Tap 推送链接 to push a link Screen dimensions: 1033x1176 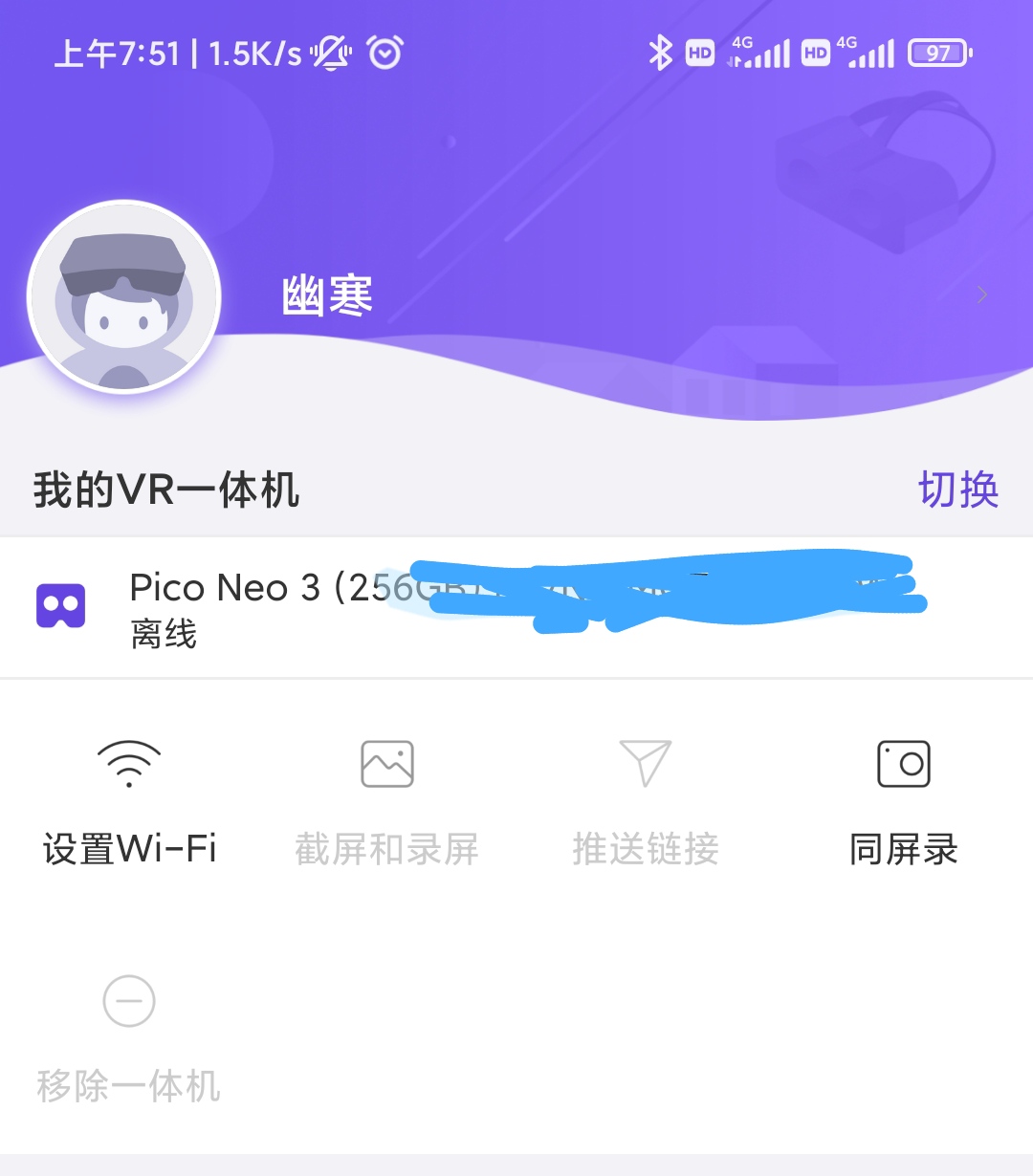[646, 801]
